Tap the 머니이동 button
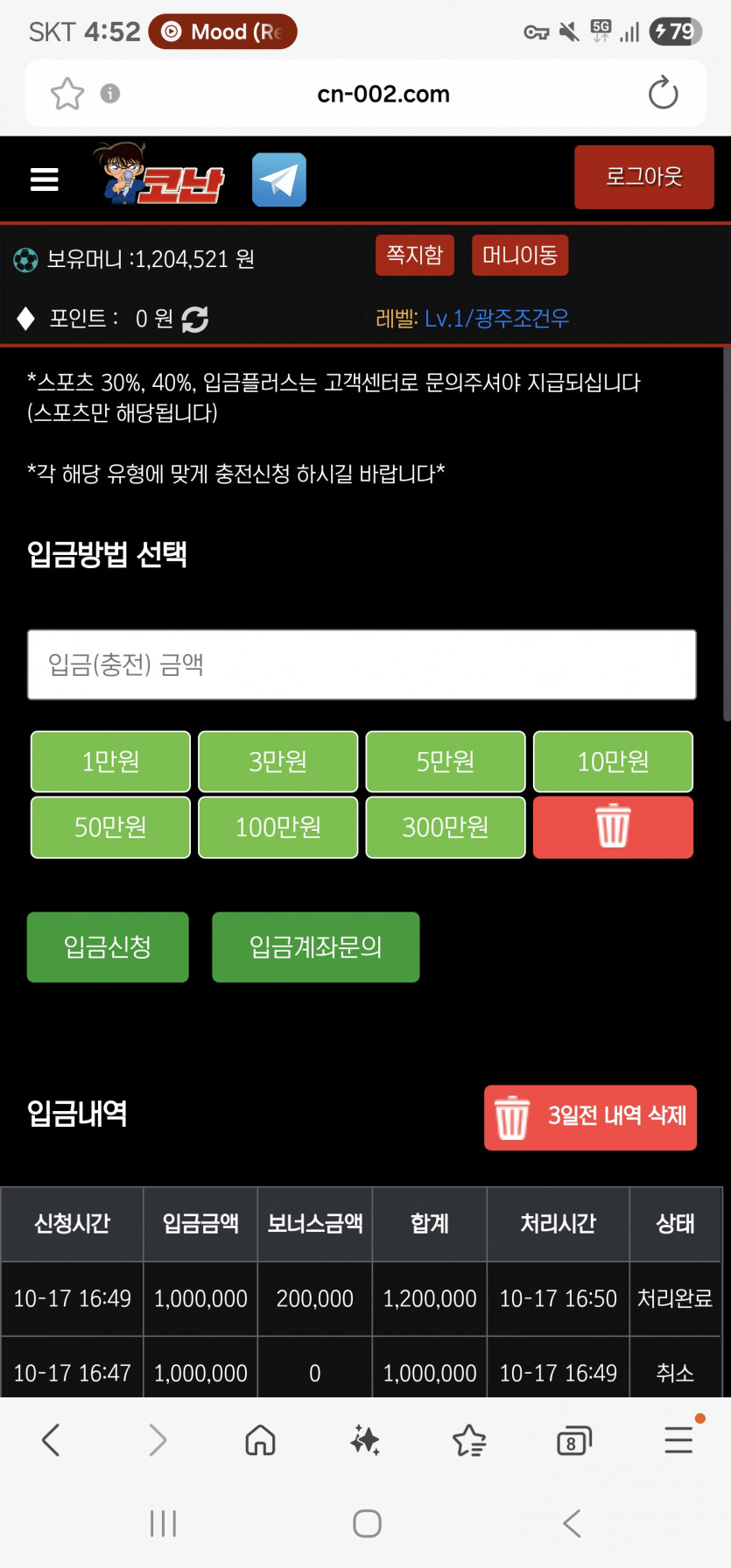This screenshot has width=731, height=1568. pos(520,255)
